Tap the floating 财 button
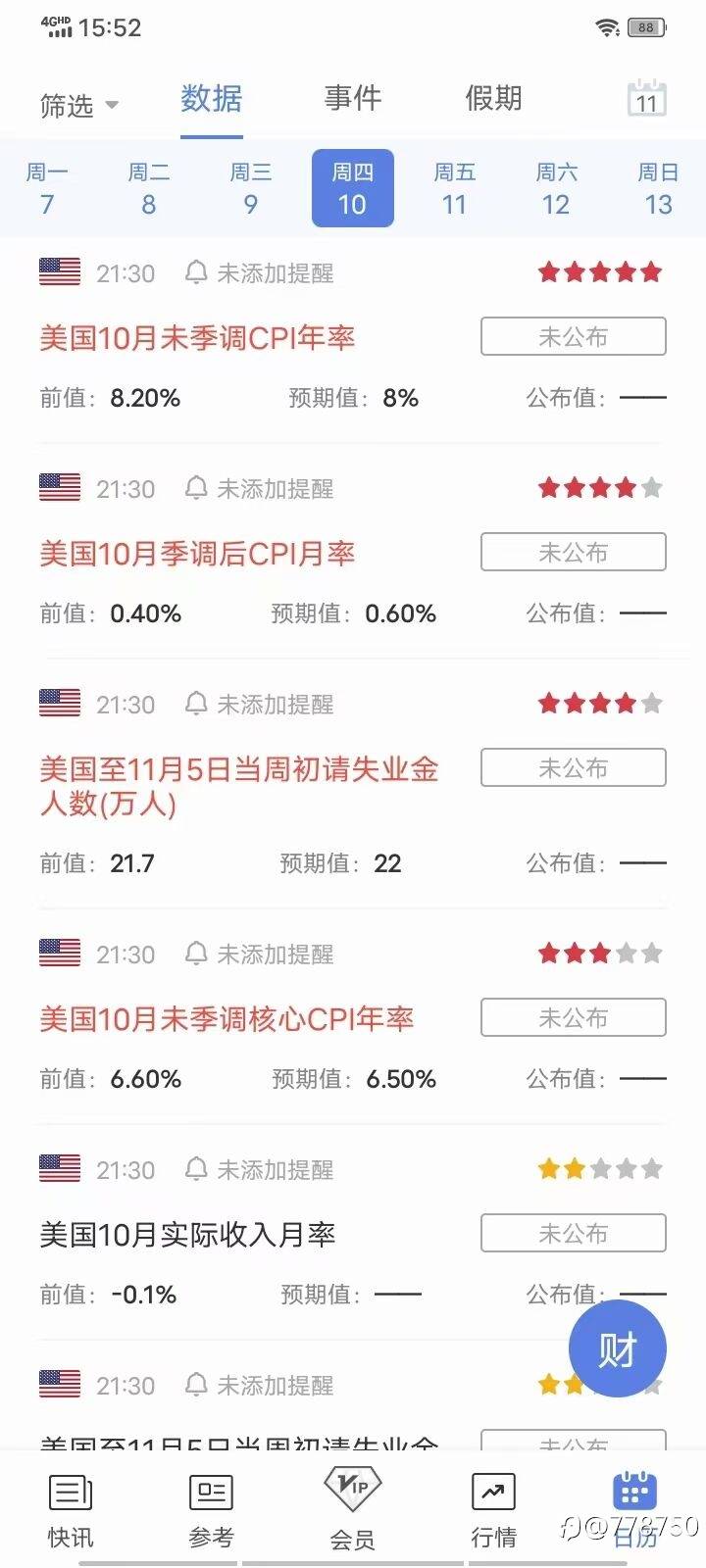Screen dimensions: 706x1568 pyautogui.click(x=618, y=1349)
